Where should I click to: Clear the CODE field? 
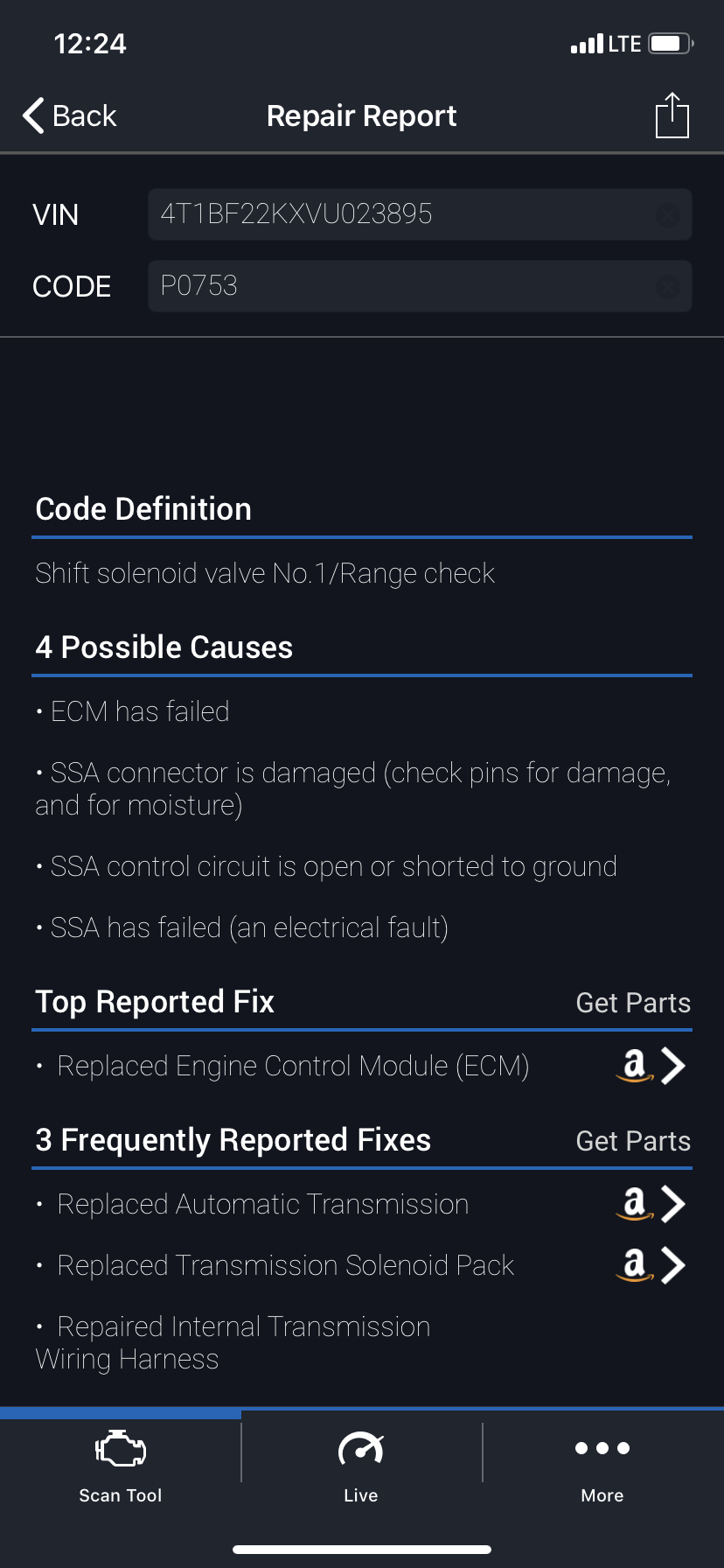[x=667, y=286]
